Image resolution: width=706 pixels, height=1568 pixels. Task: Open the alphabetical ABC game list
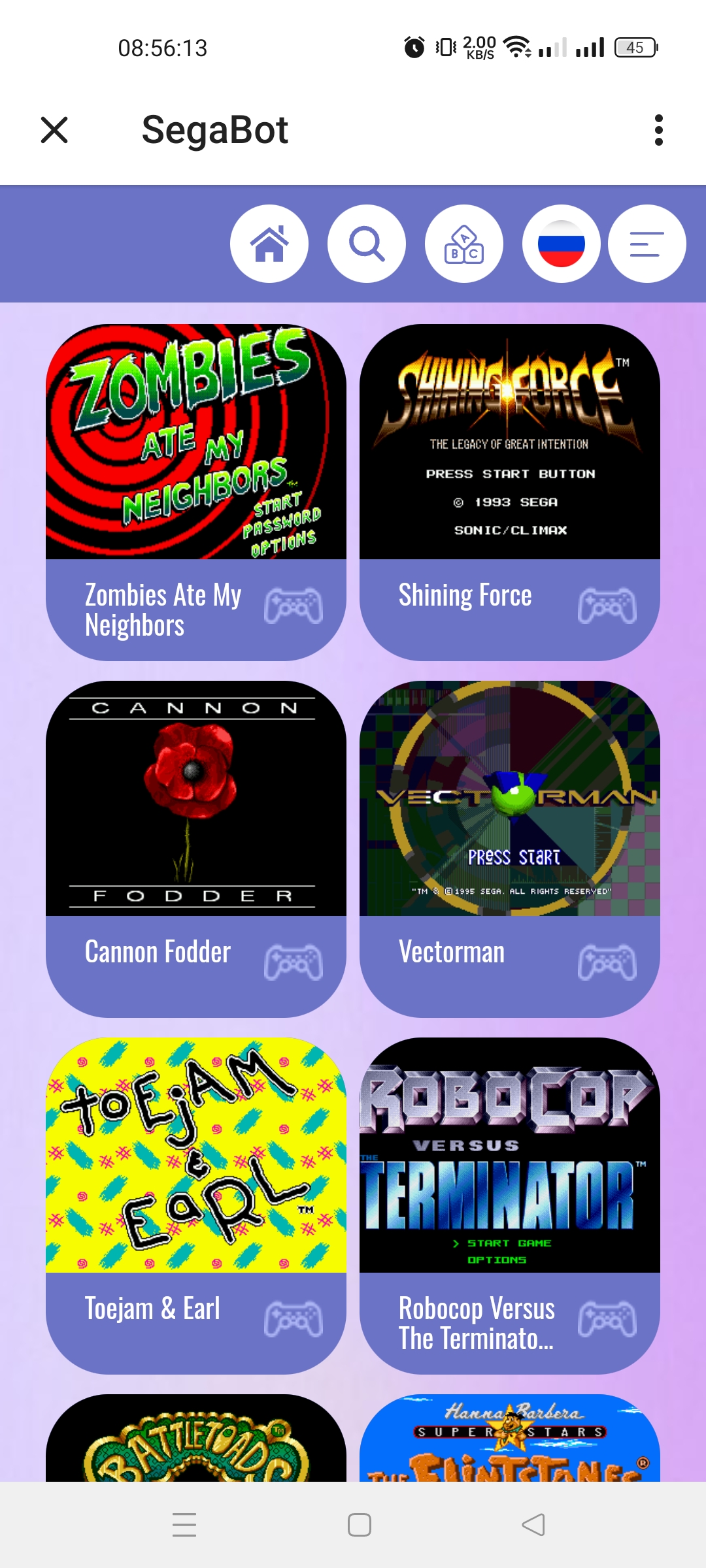pyautogui.click(x=464, y=244)
